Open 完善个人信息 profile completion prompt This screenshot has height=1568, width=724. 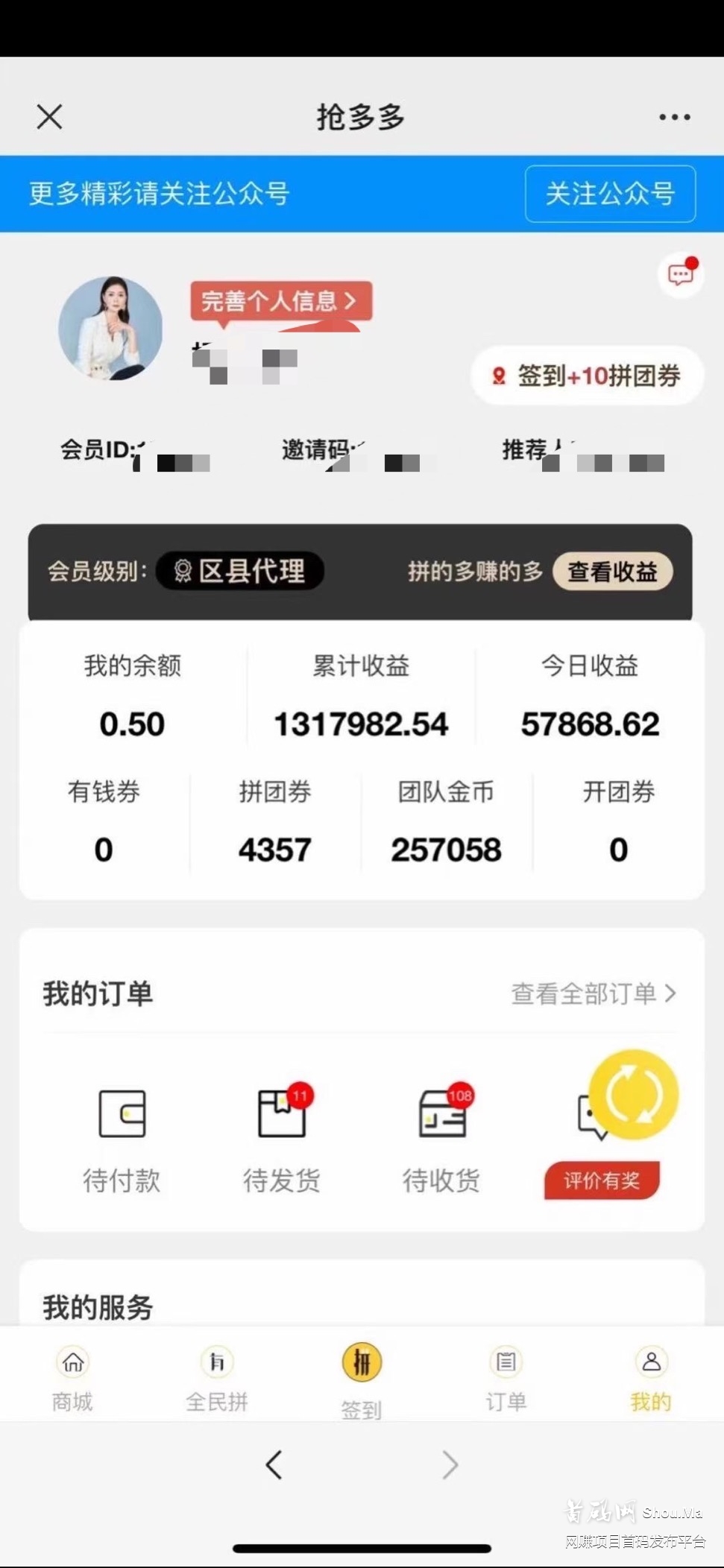pyautogui.click(x=280, y=301)
